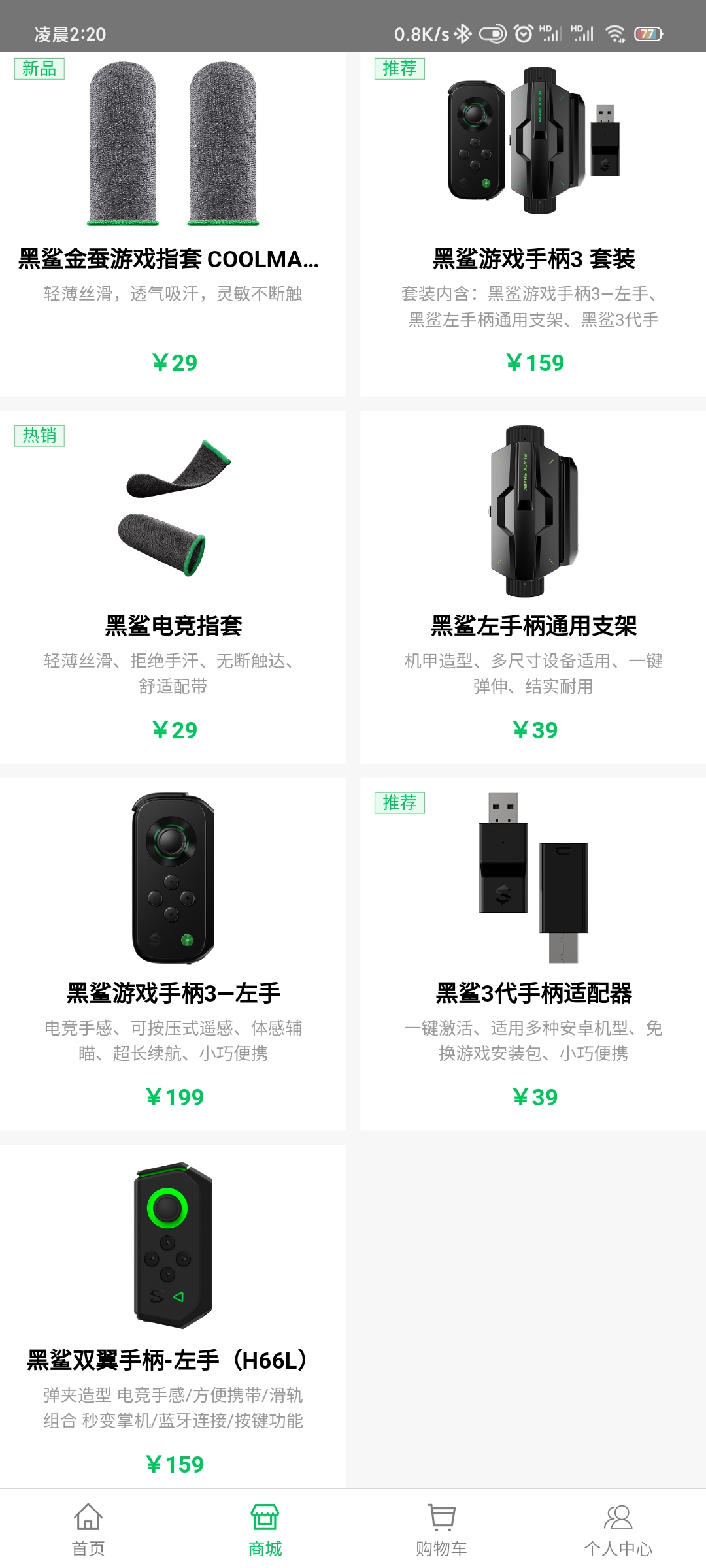Select the 黑鲨游戏手柄3-左手 product
This screenshot has width=706, height=1568.
(x=173, y=954)
